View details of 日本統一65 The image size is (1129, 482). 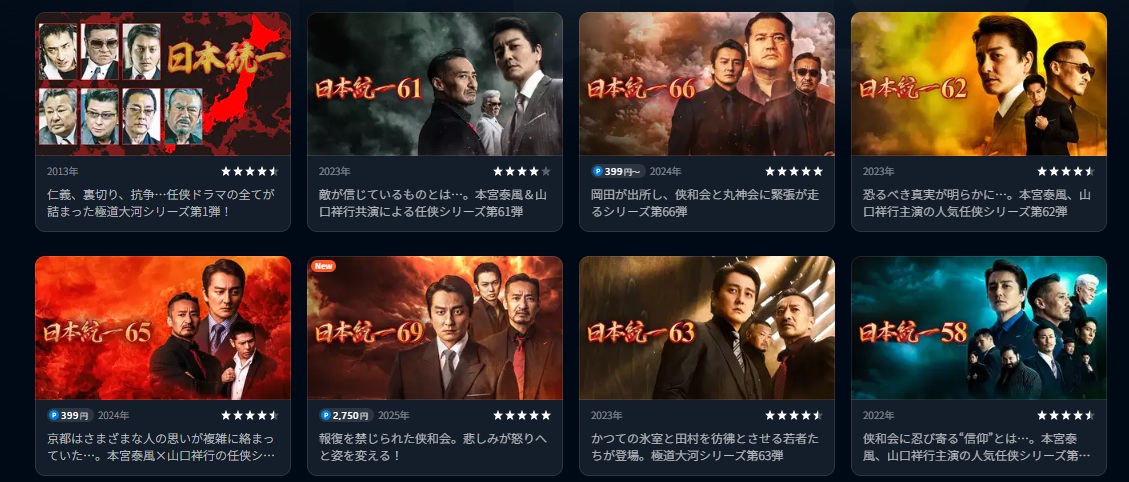163,328
